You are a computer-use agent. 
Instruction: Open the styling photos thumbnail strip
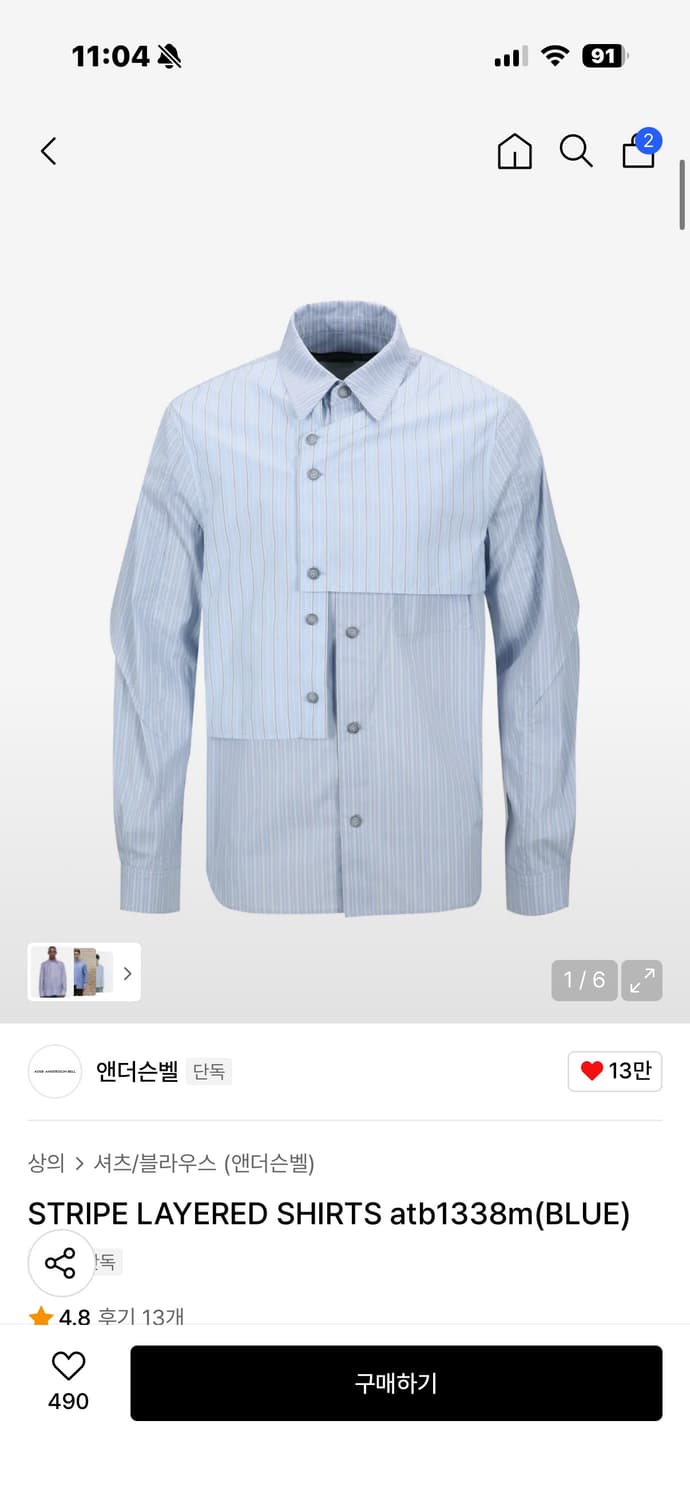click(84, 972)
